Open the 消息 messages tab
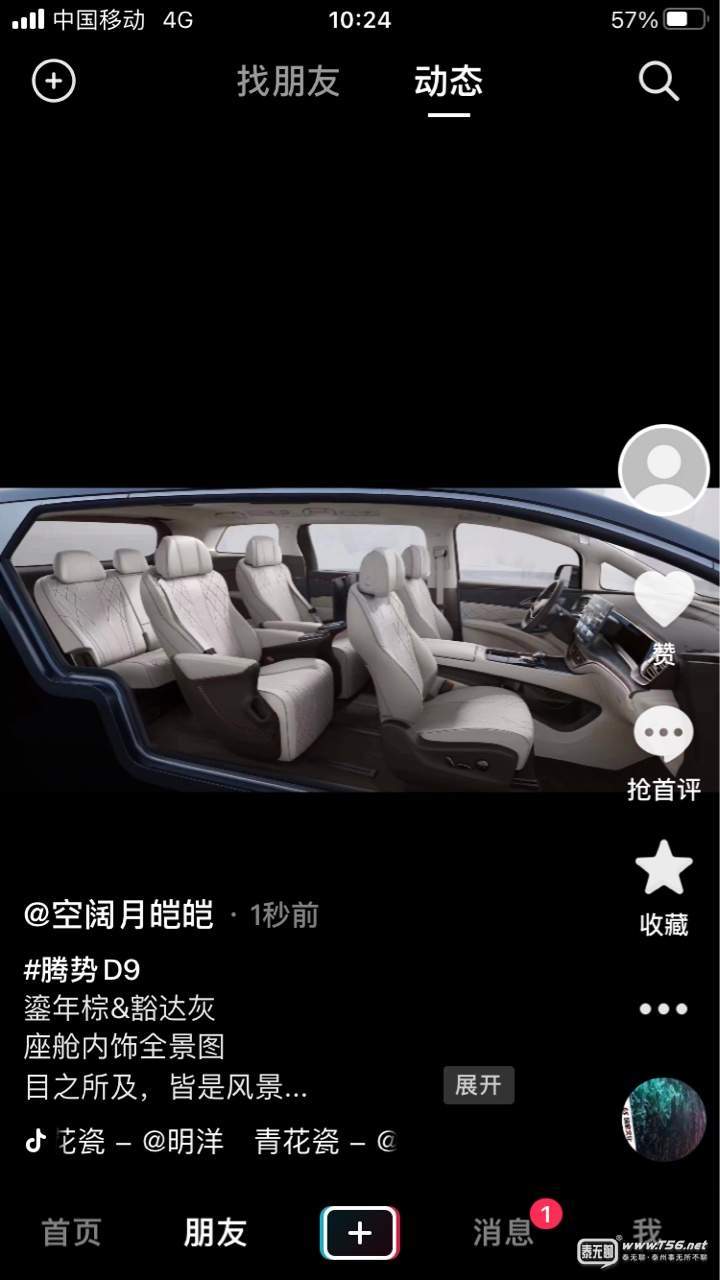720x1280 pixels. (503, 1232)
